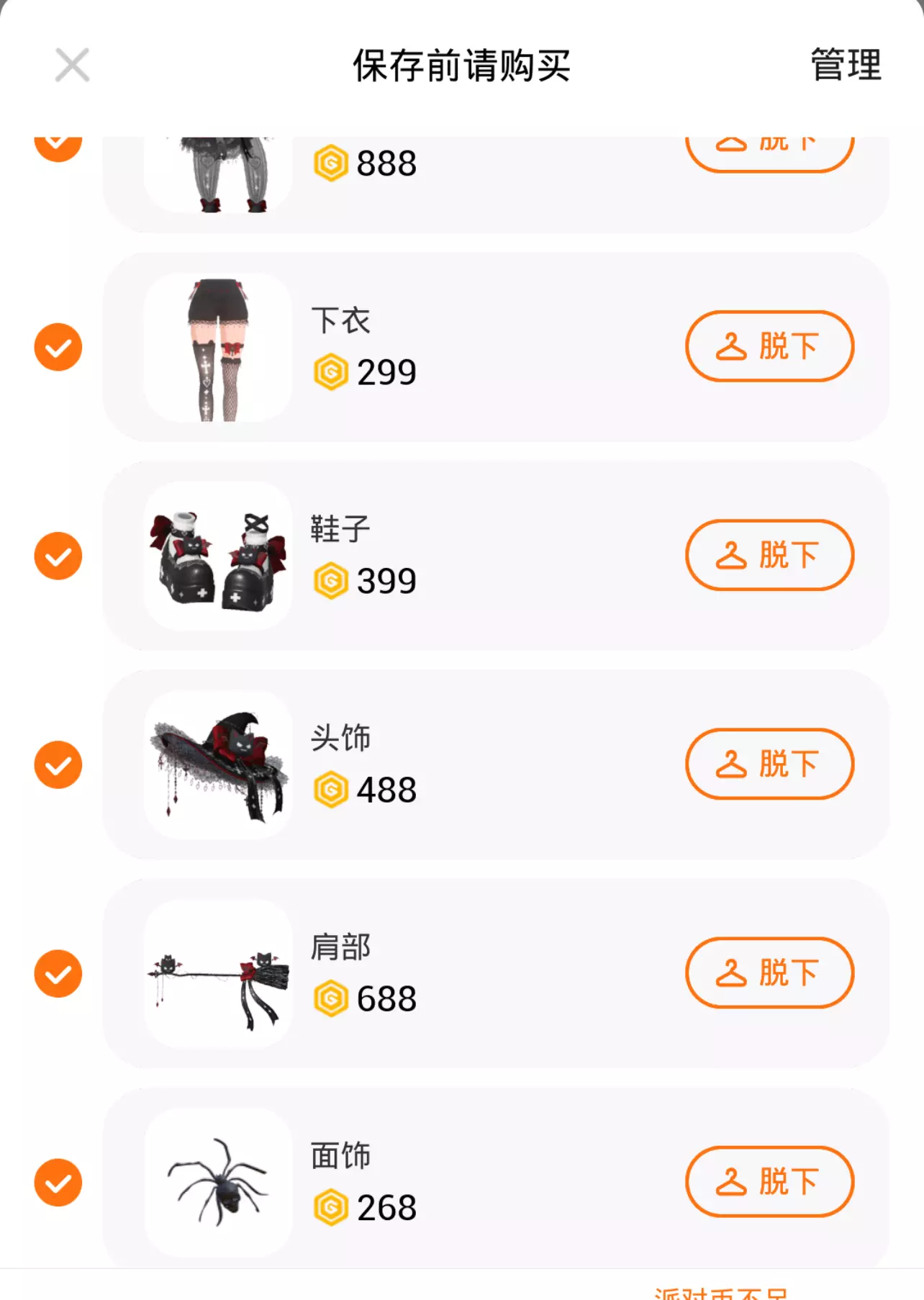Open 管理 (Manage) in the header
924x1300 pixels.
pyautogui.click(x=845, y=66)
